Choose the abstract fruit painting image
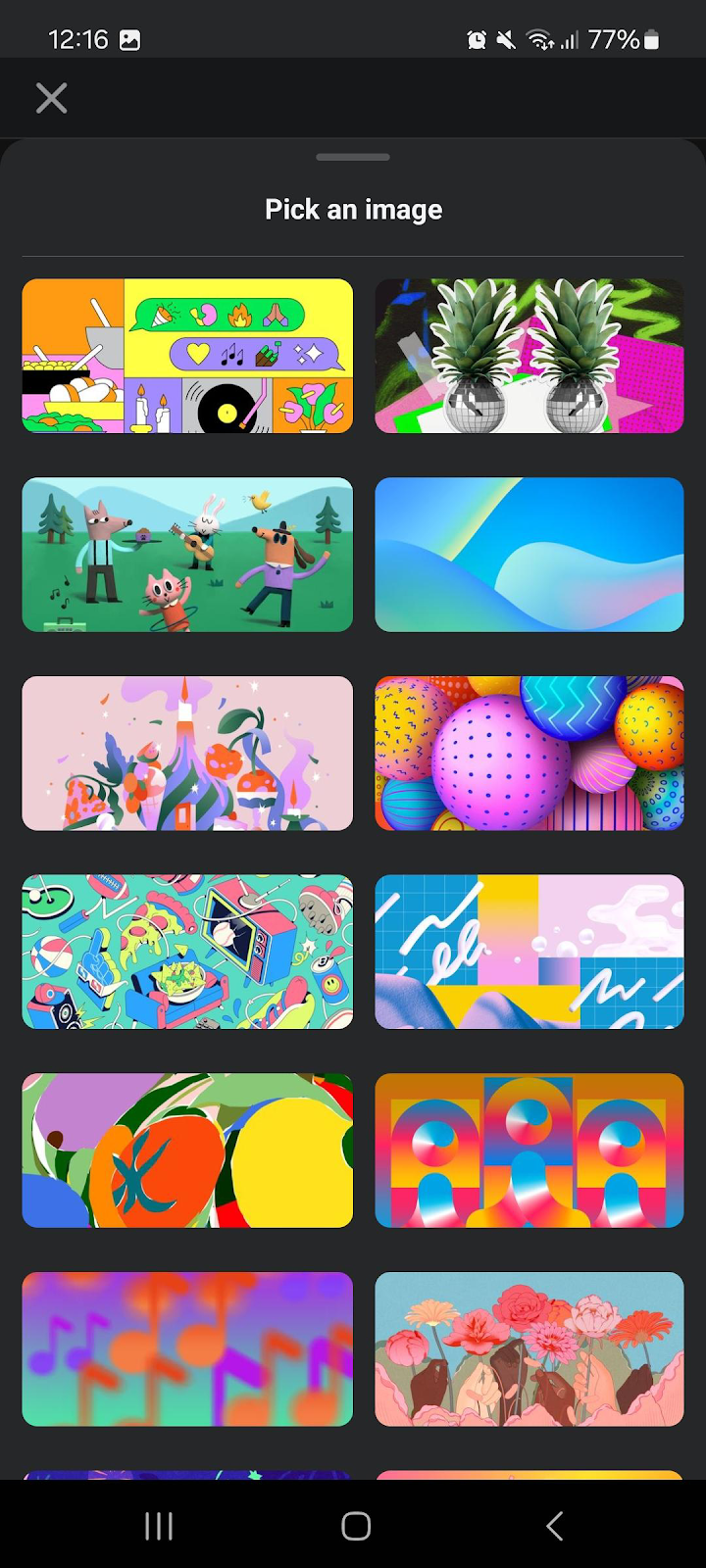This screenshot has width=706, height=1568. click(187, 1151)
